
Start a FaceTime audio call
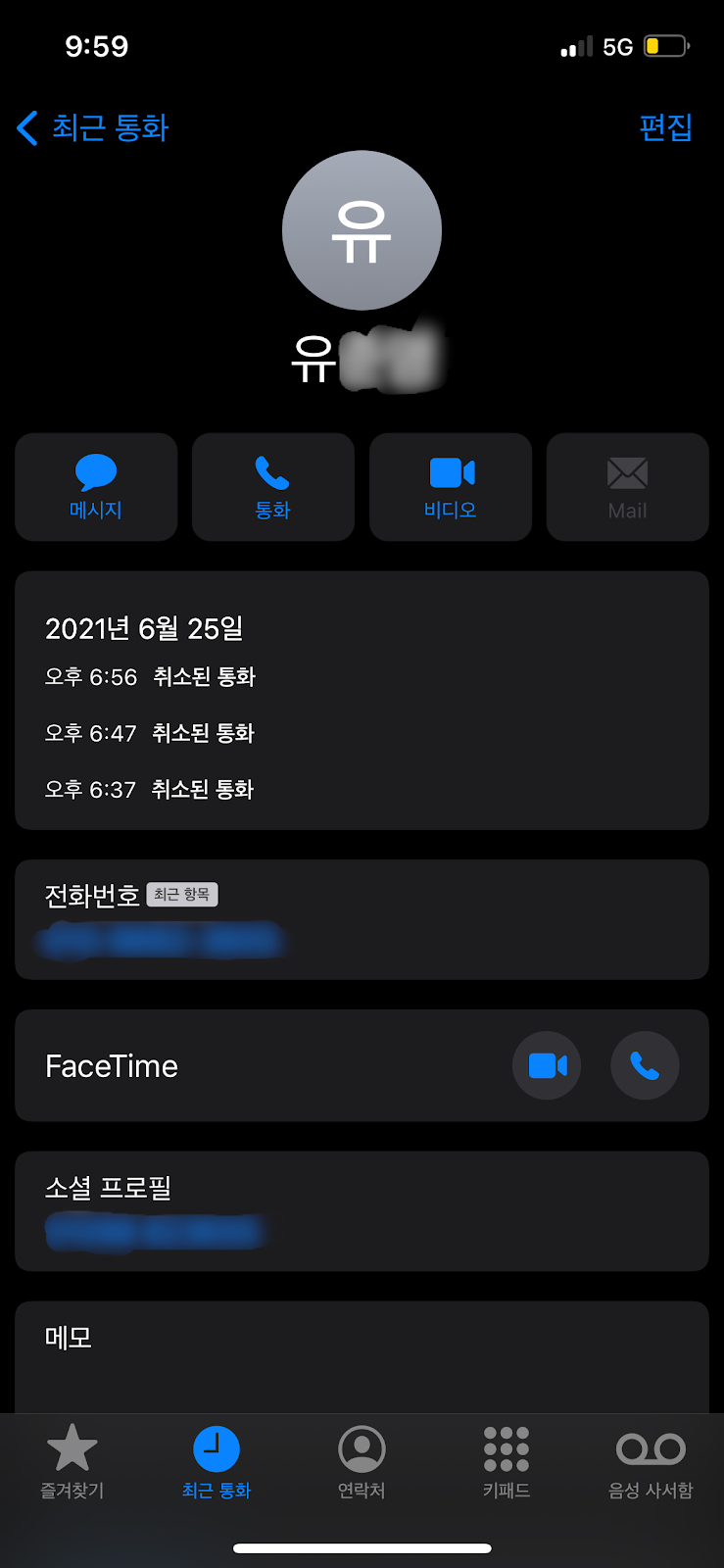(645, 1065)
